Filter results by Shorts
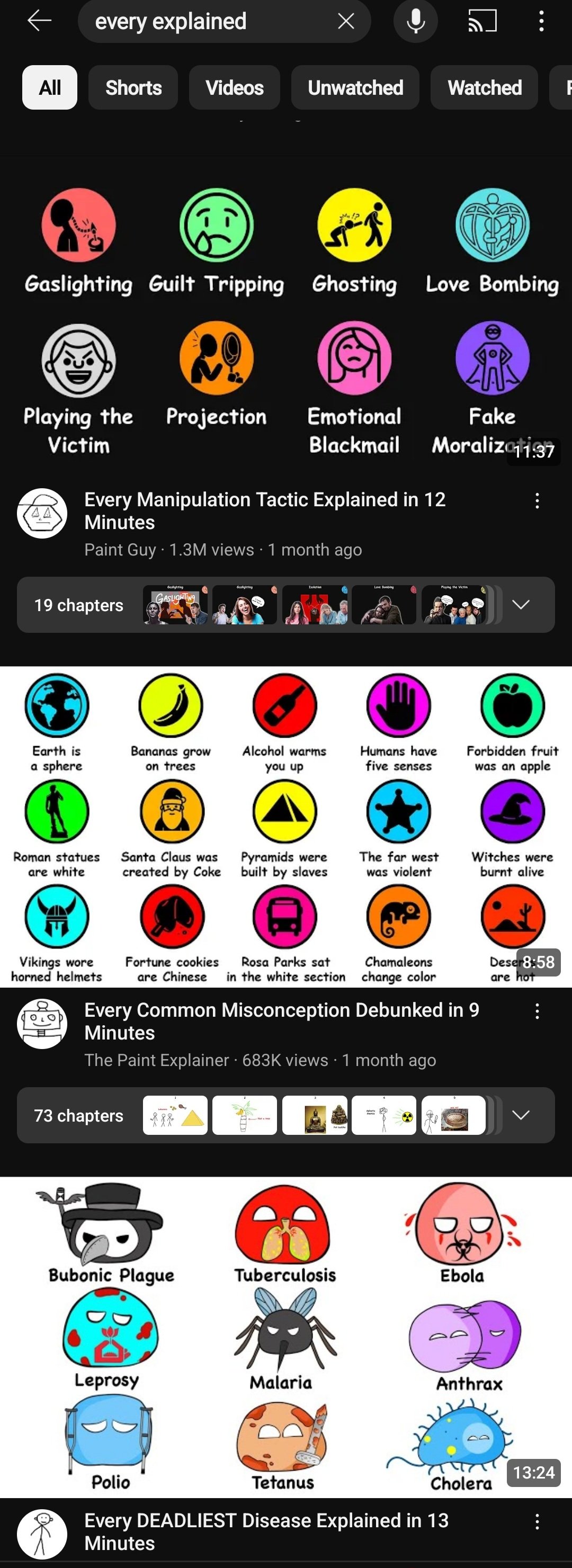572x1568 pixels. (133, 88)
